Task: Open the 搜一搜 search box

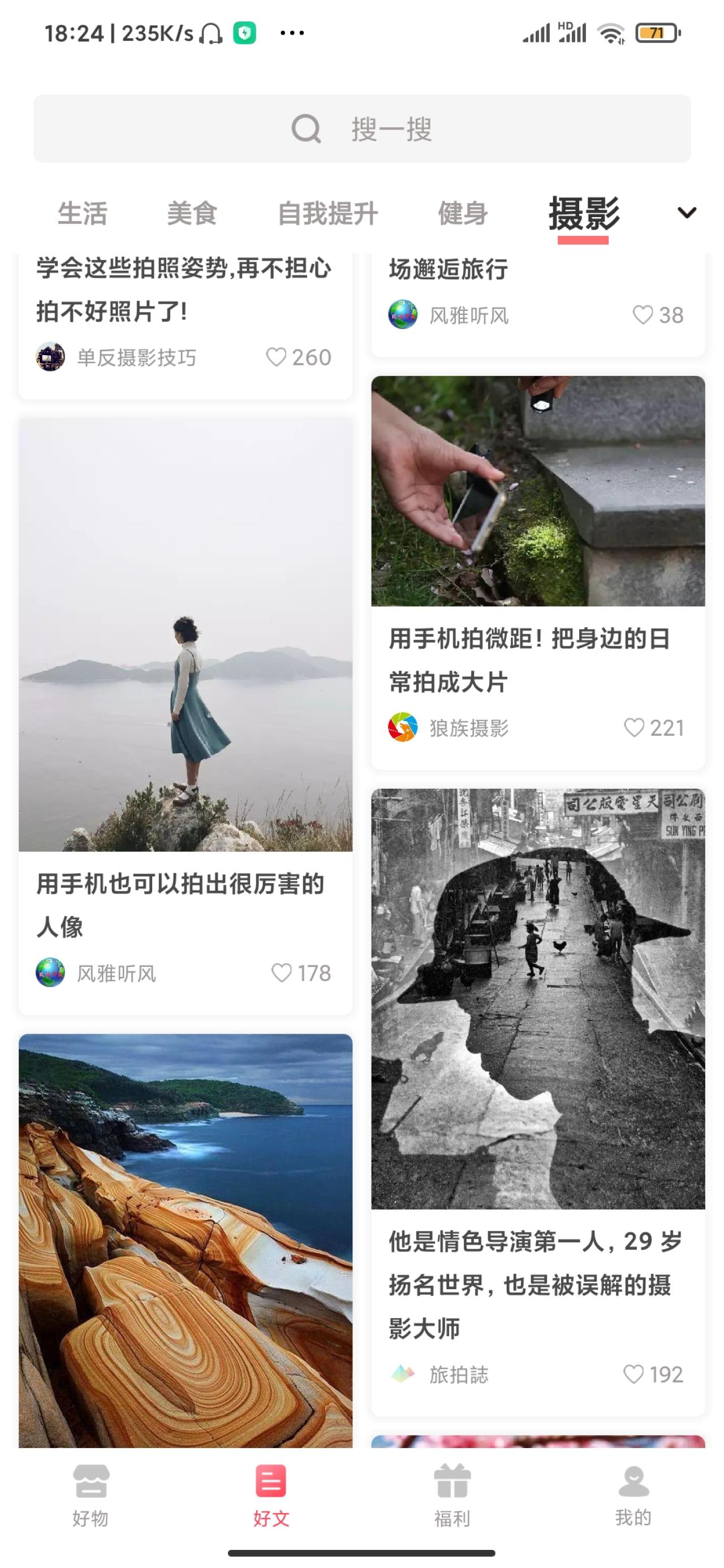Action: coord(361,128)
